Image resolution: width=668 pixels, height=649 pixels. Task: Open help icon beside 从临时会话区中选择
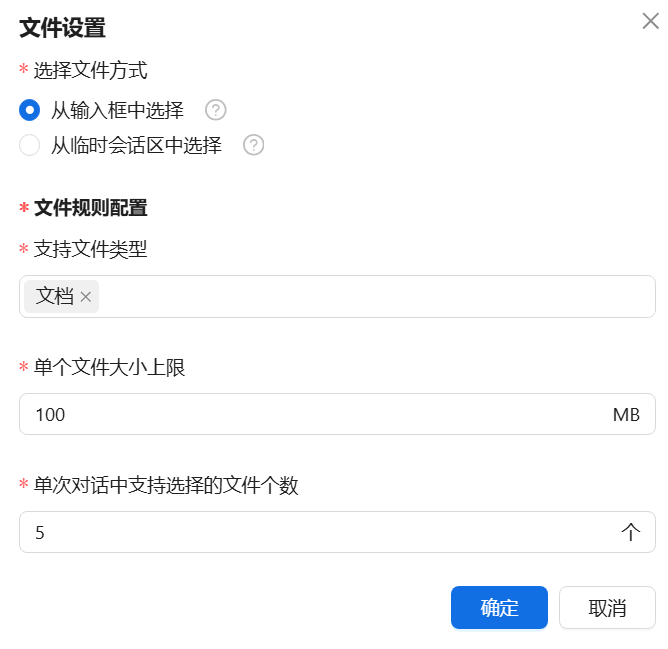253,145
